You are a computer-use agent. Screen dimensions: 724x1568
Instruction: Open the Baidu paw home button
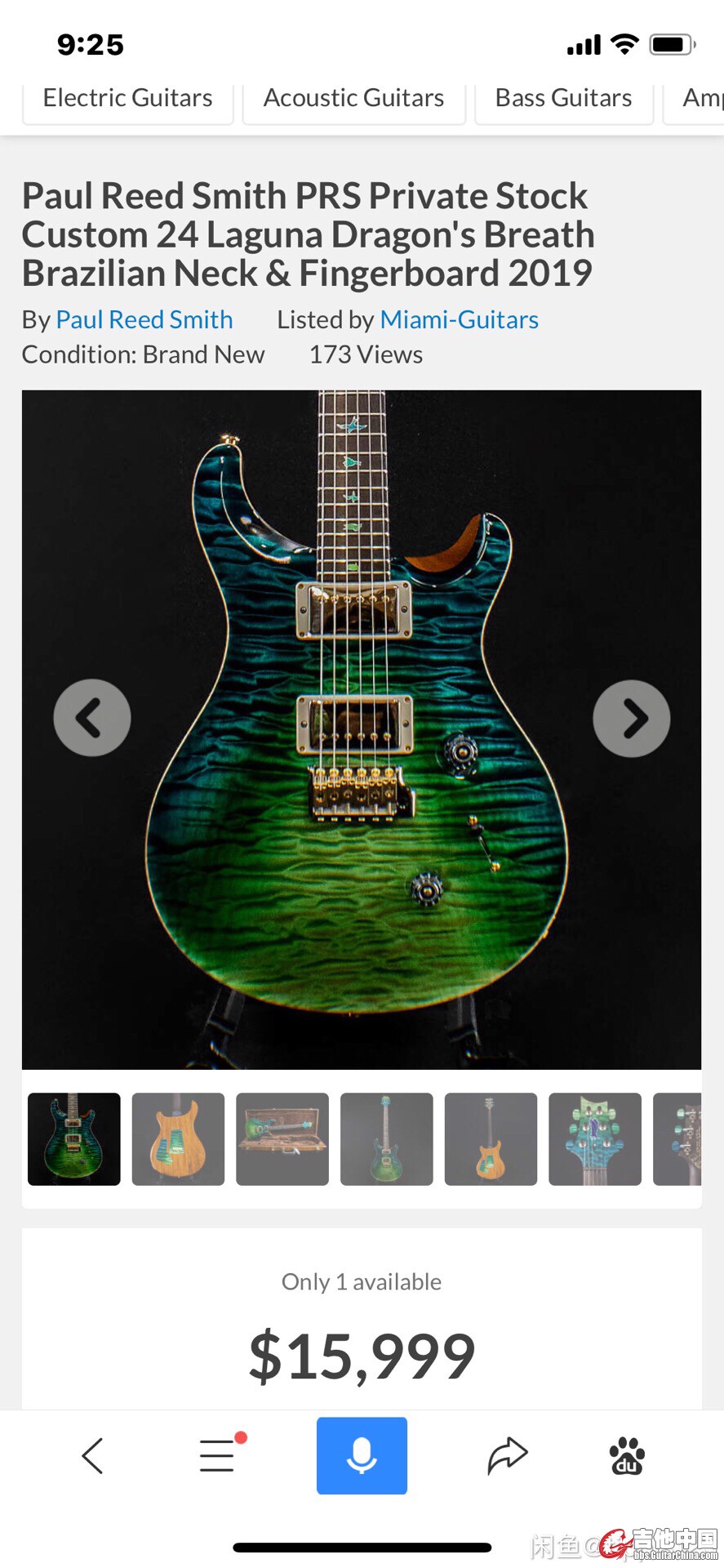tap(627, 1455)
